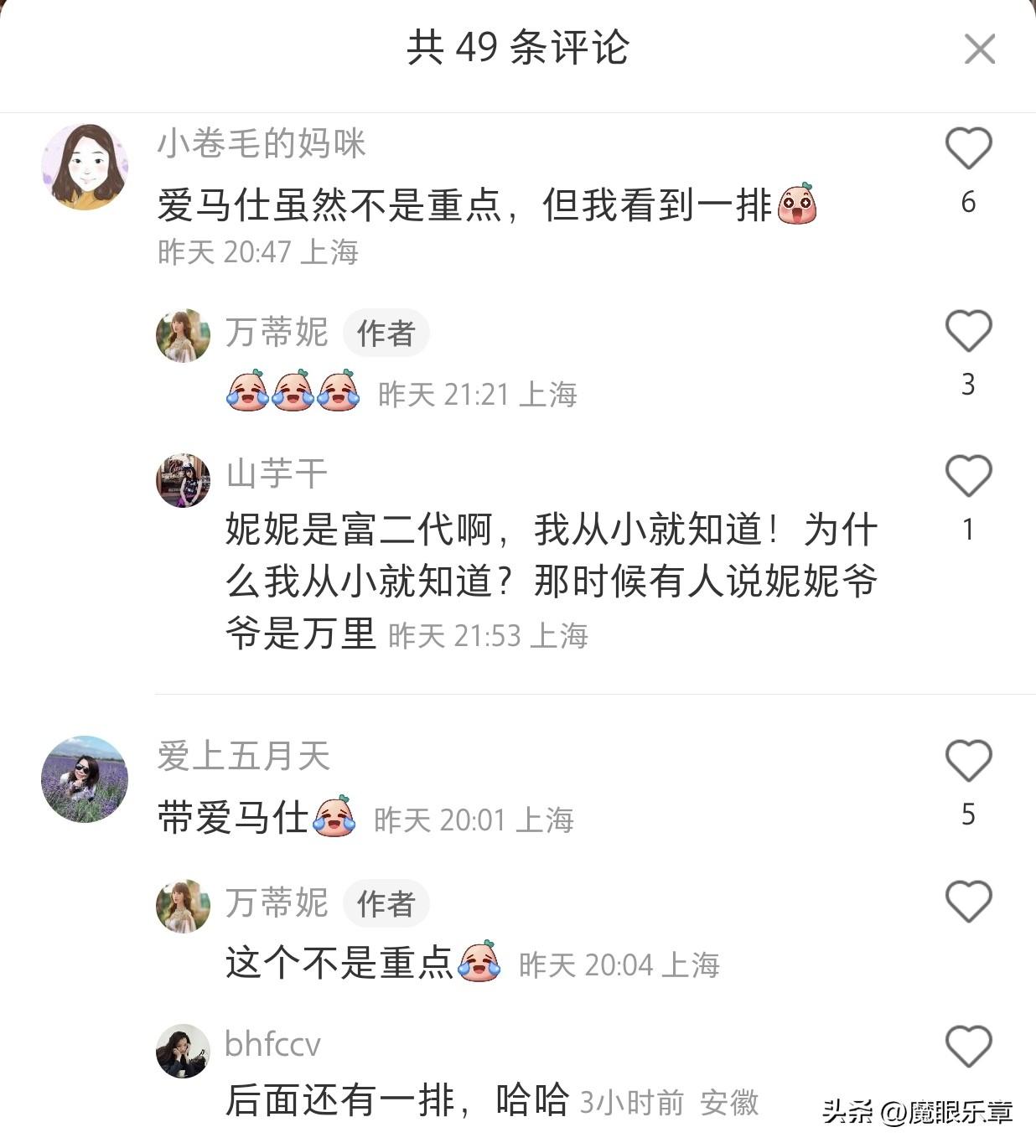Open 爱上五月天's profile avatar
1036x1148 pixels.
pos(85,778)
